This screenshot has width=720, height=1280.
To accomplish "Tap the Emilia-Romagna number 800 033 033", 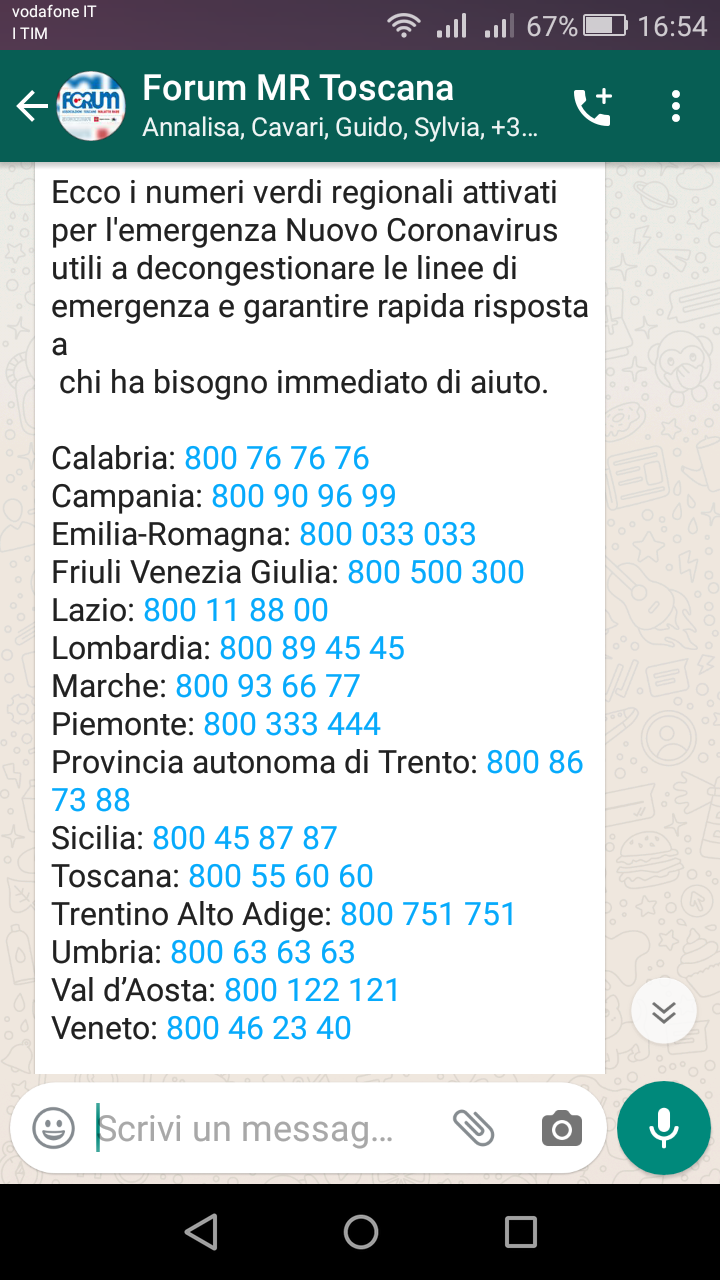I will (388, 534).
